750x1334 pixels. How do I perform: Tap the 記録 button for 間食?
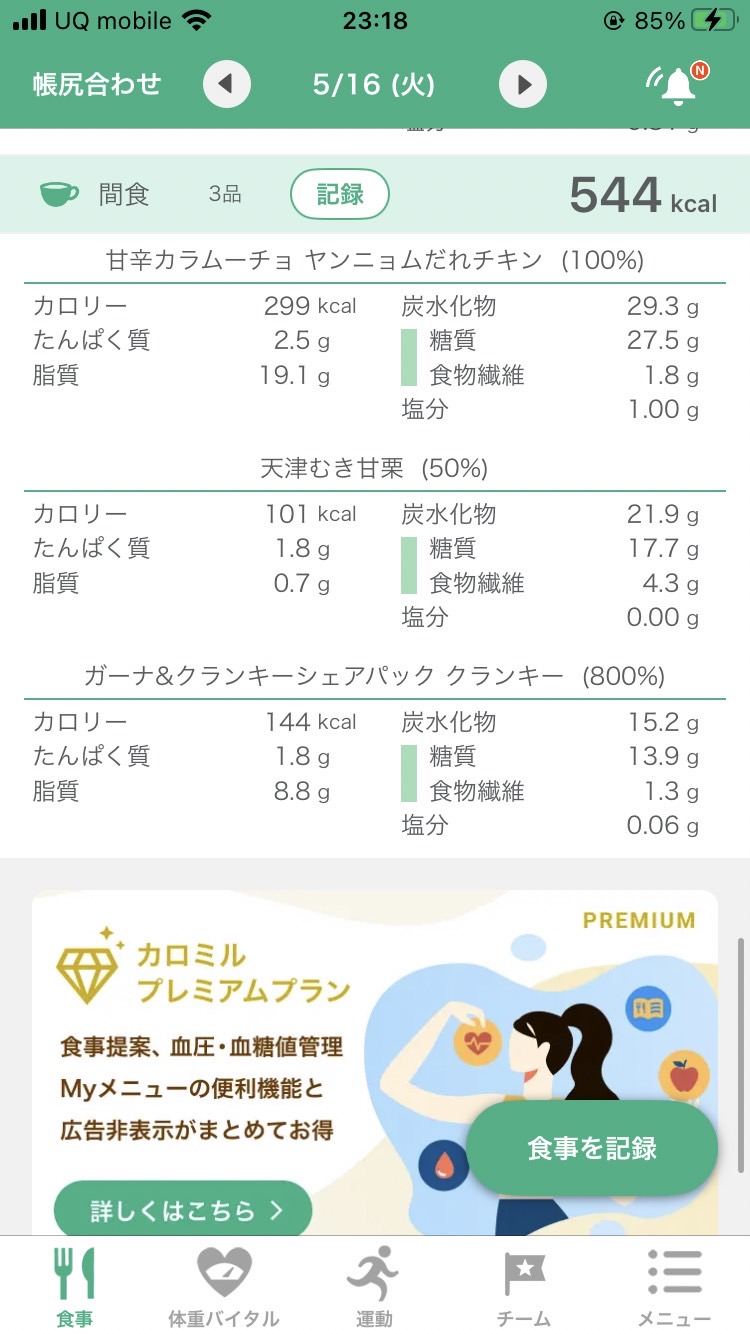tap(340, 194)
